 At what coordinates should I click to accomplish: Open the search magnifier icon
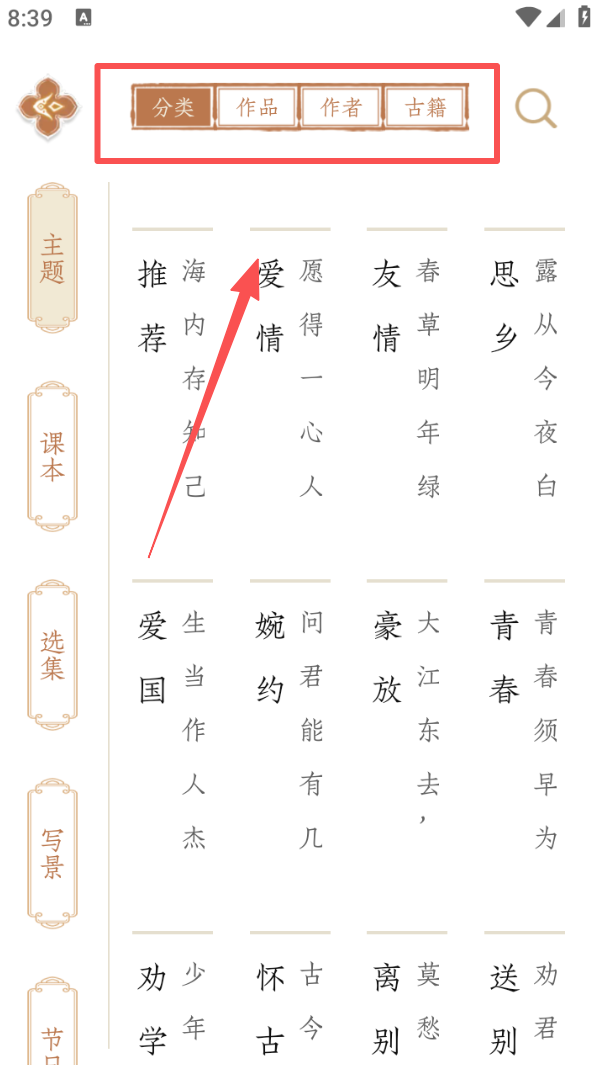(536, 108)
